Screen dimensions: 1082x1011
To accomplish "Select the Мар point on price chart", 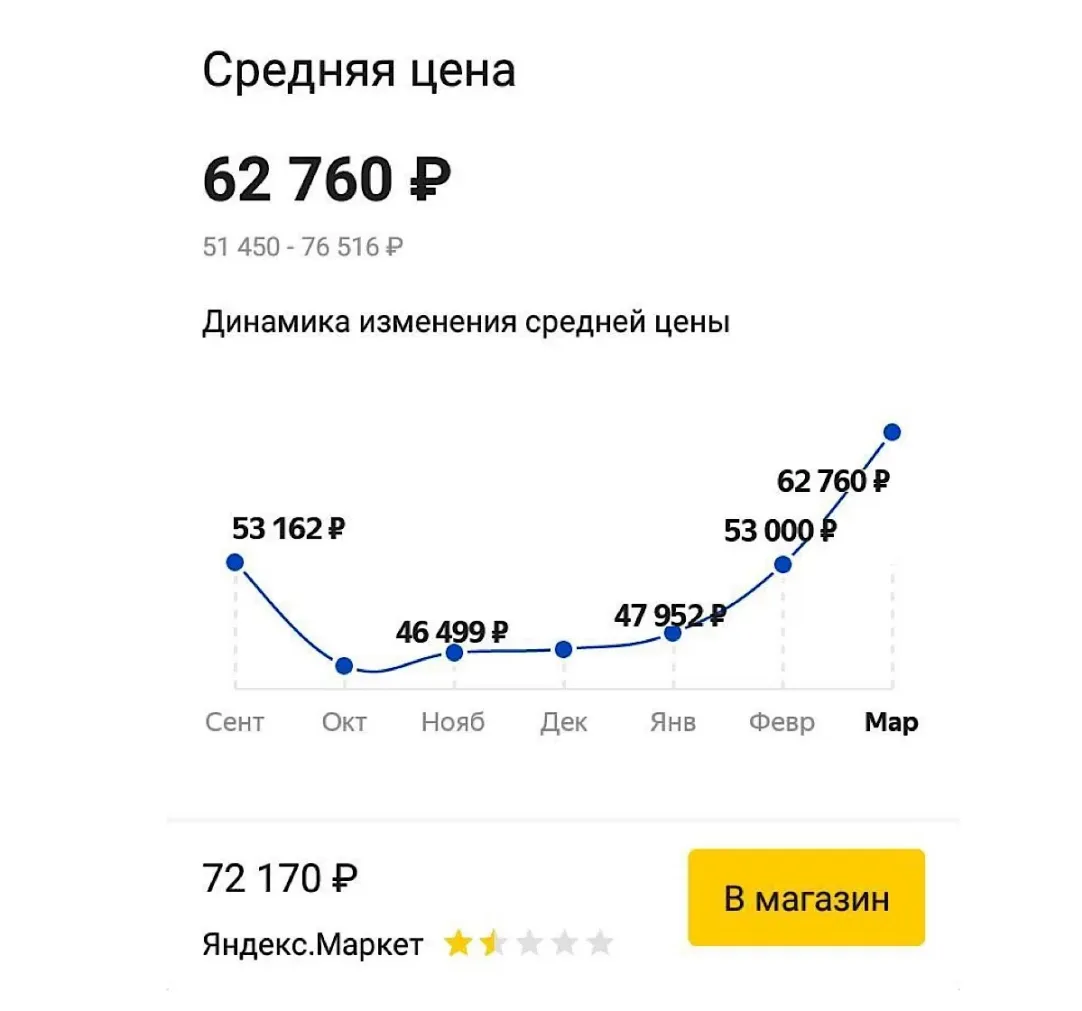I will pos(892,432).
